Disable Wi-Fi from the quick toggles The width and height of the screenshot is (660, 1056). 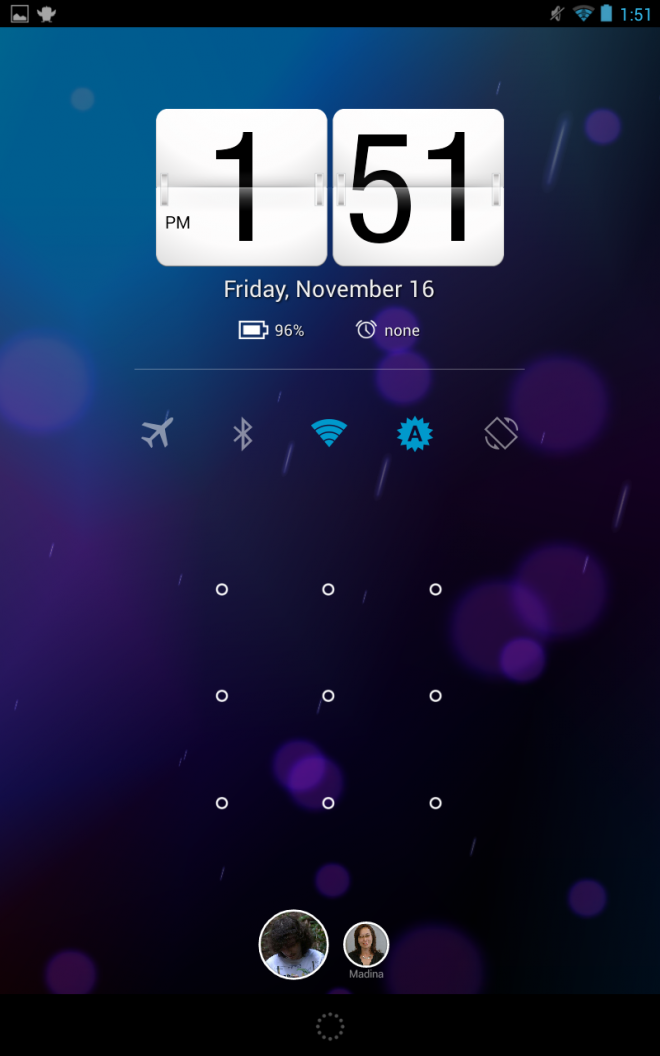click(x=329, y=433)
